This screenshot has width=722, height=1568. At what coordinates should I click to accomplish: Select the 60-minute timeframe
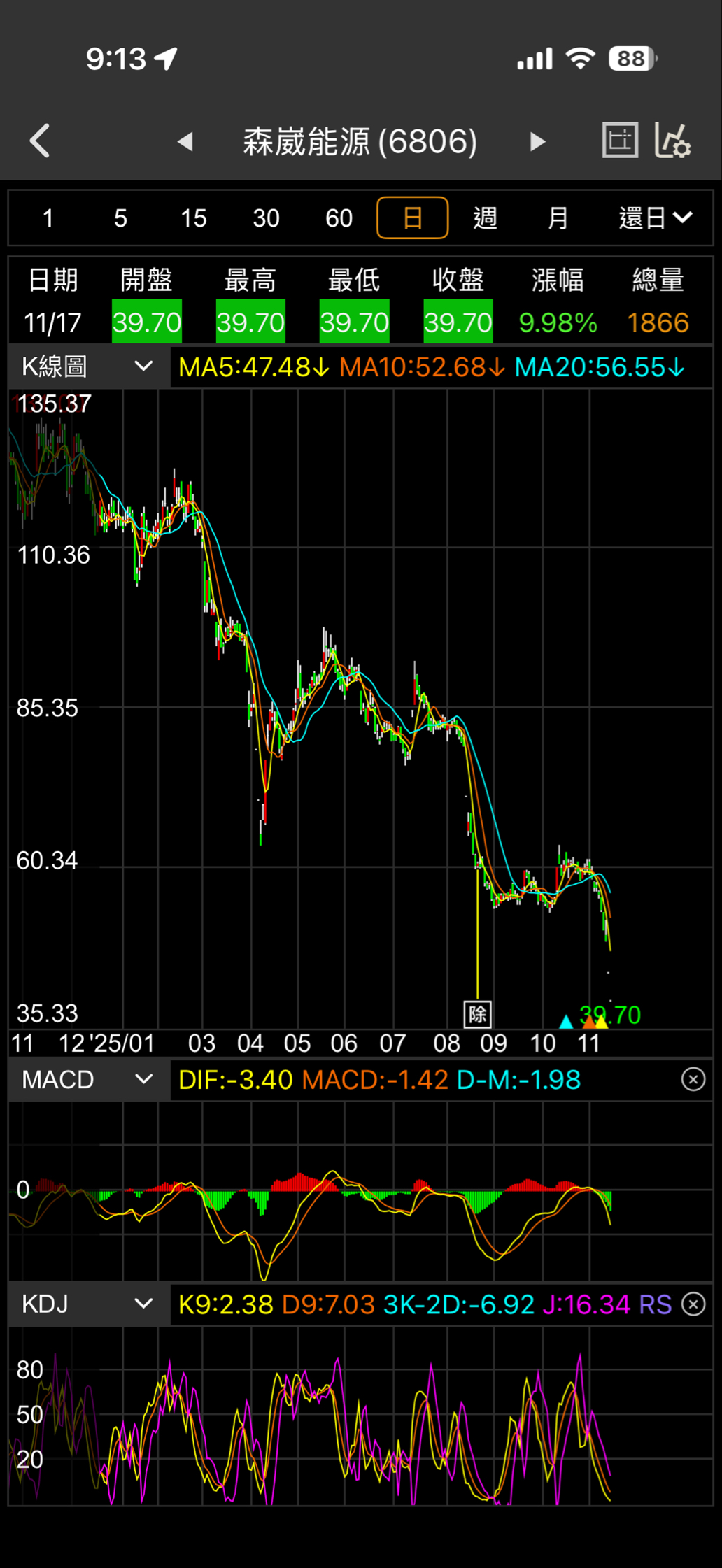tap(339, 218)
